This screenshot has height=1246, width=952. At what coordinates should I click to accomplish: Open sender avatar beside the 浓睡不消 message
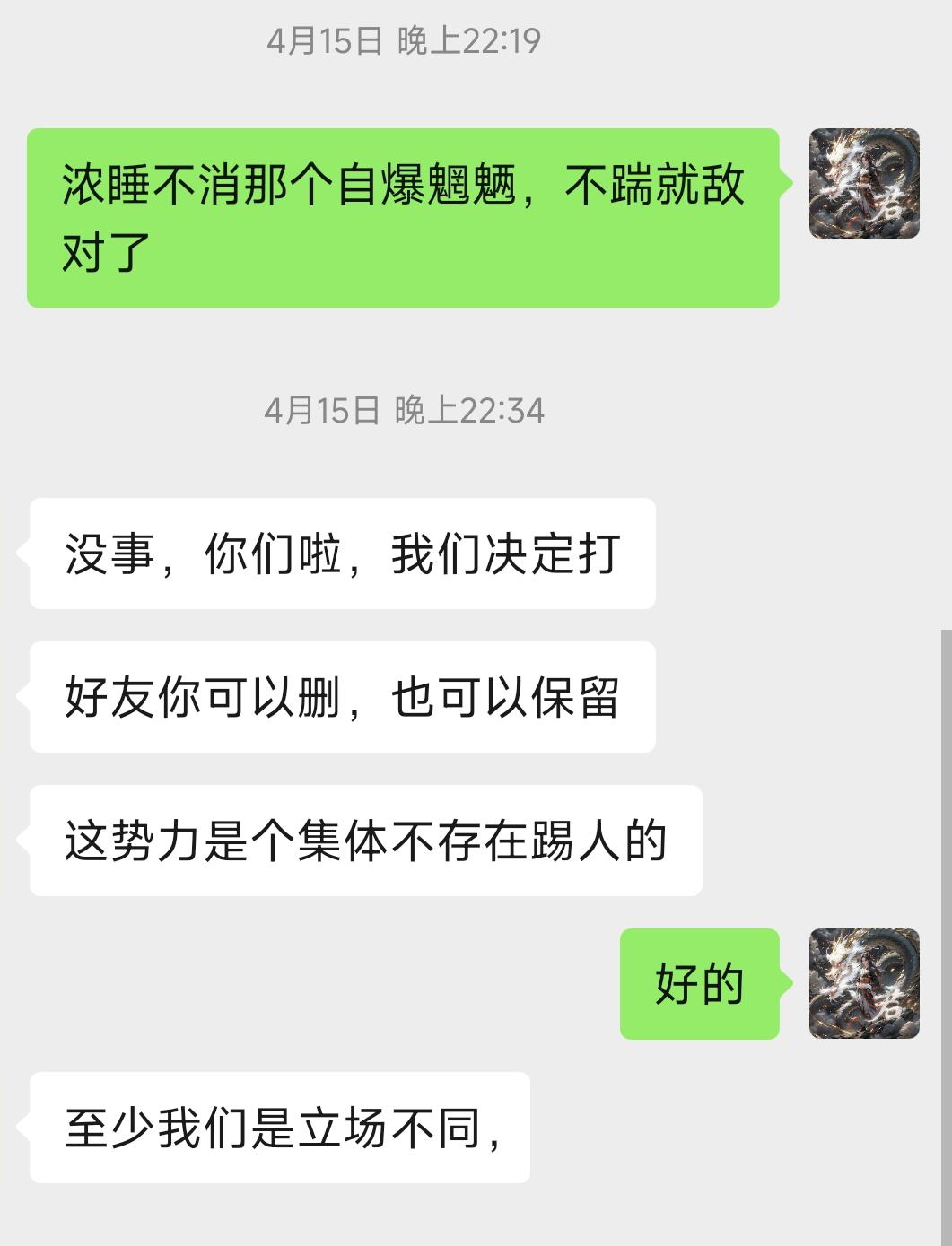(x=864, y=184)
